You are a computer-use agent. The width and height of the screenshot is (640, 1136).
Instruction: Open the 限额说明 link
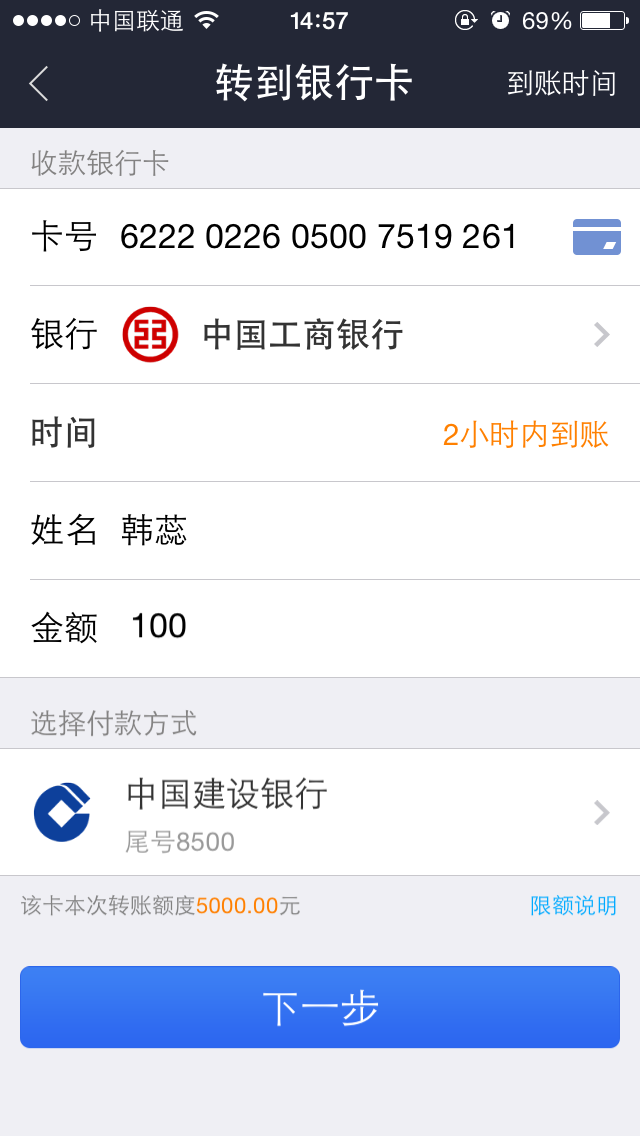click(573, 906)
